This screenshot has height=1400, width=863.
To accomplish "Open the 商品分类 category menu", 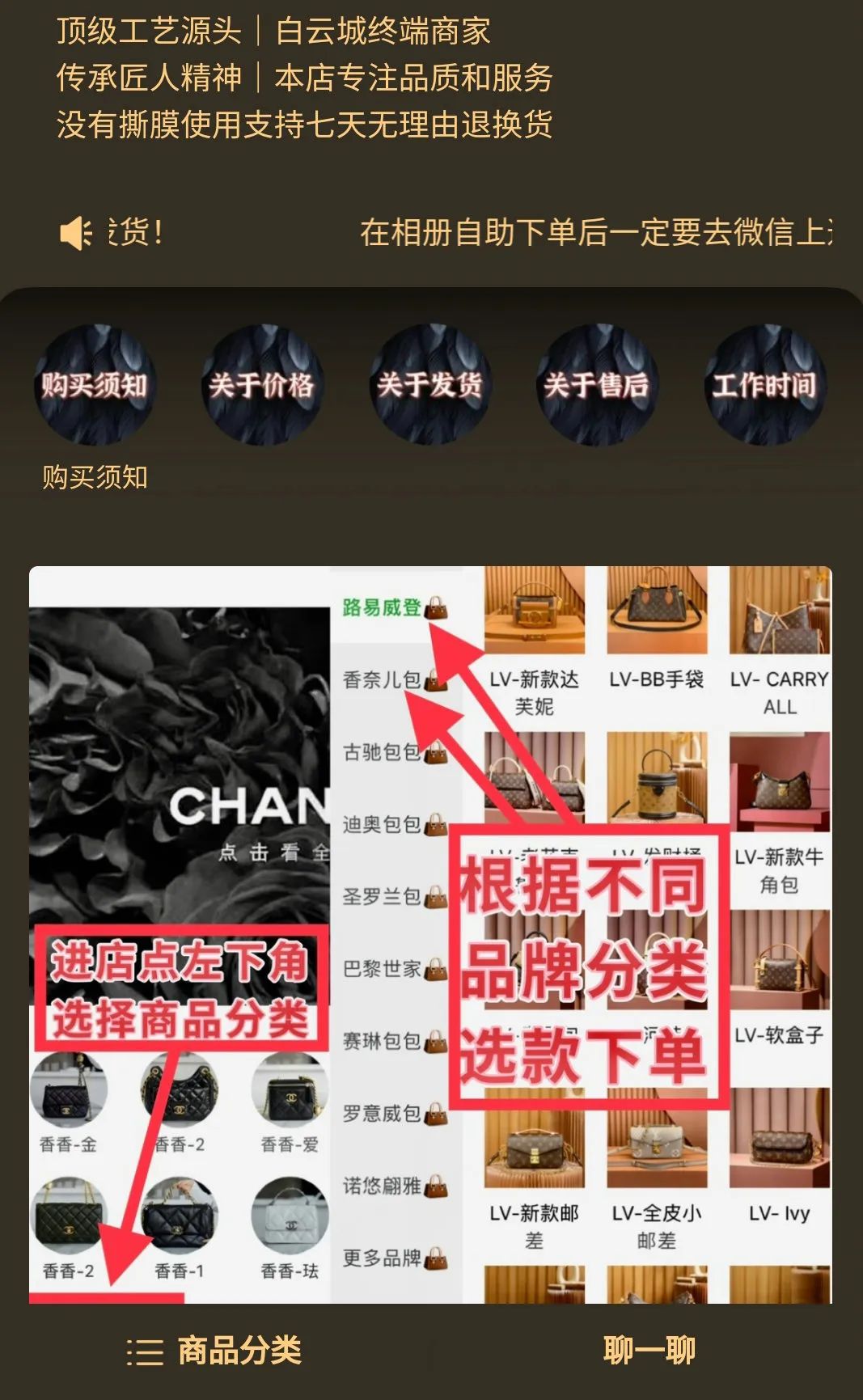I will 215,1351.
